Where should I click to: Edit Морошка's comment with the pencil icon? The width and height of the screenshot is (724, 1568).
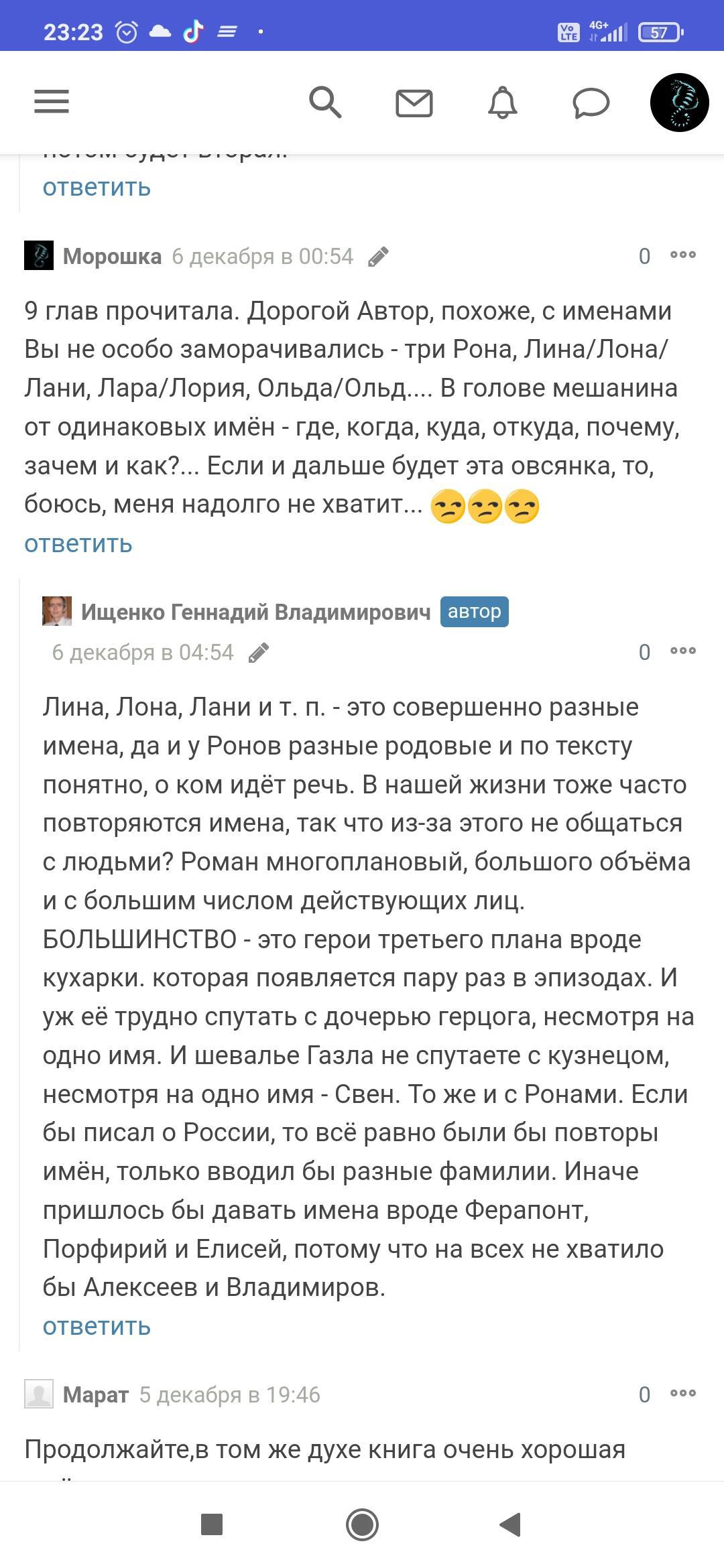click(x=378, y=257)
